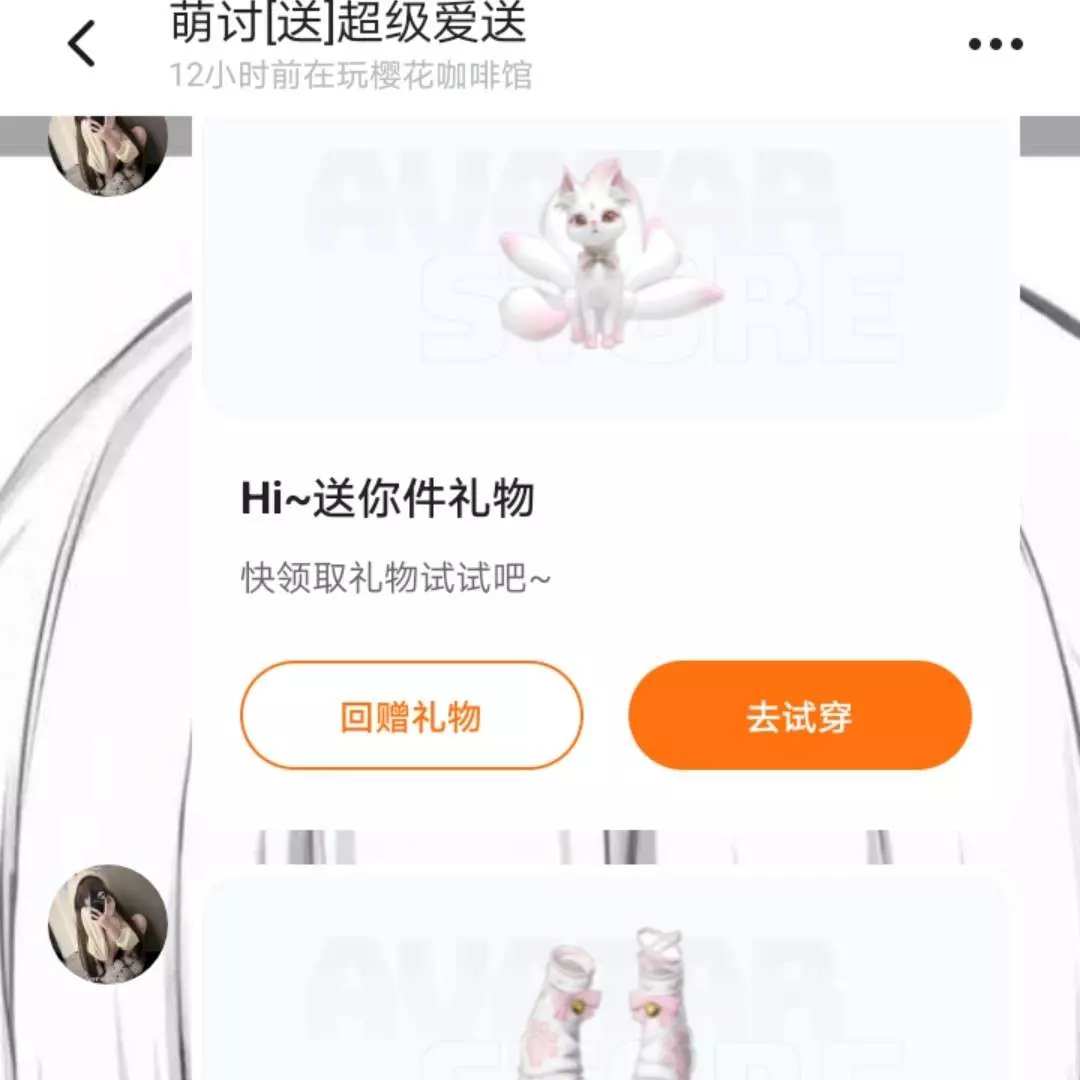Open the three-dot overflow menu
The image size is (1080, 1080).
[x=995, y=44]
